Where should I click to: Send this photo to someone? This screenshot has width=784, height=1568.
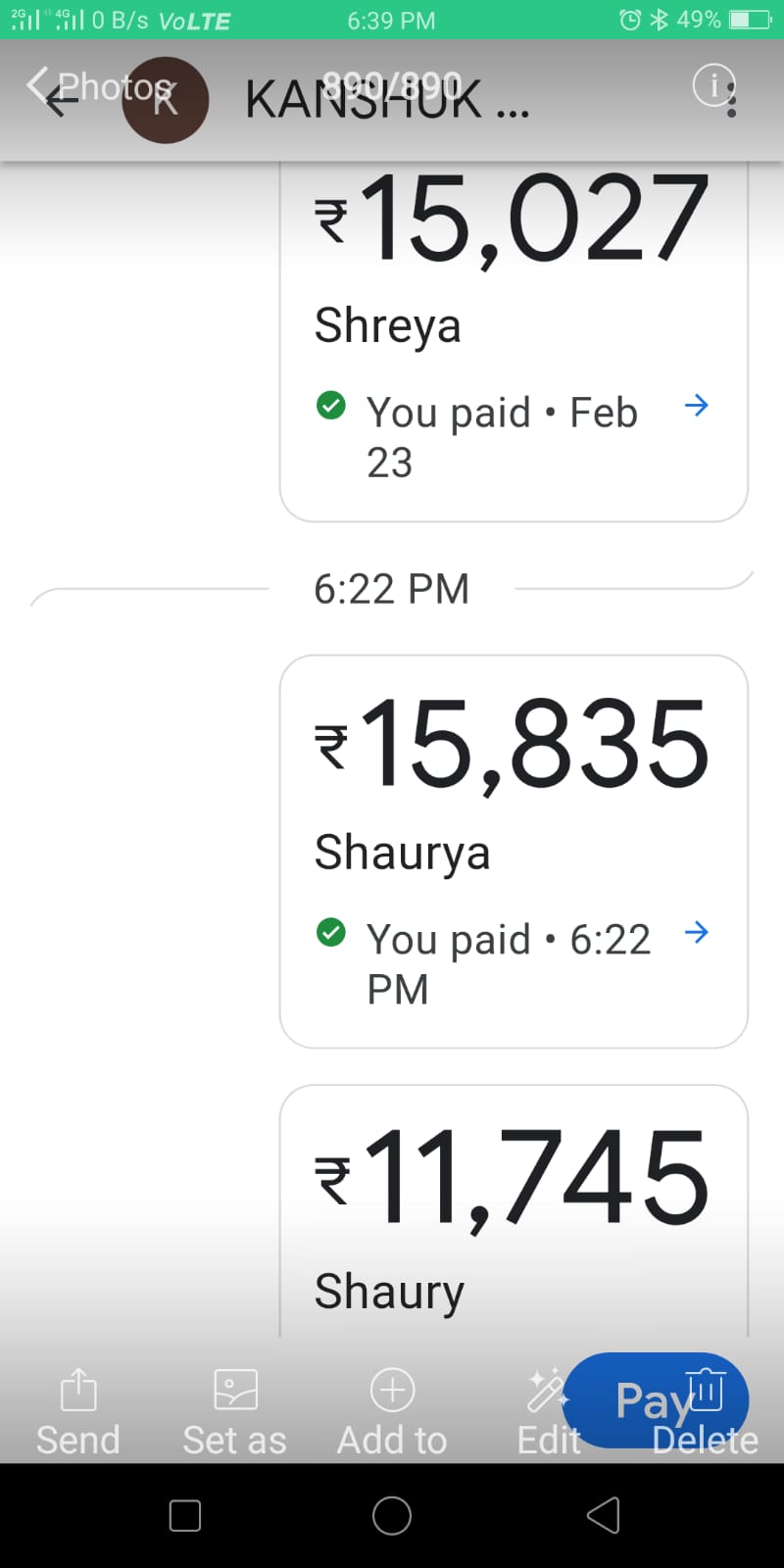point(78,1411)
